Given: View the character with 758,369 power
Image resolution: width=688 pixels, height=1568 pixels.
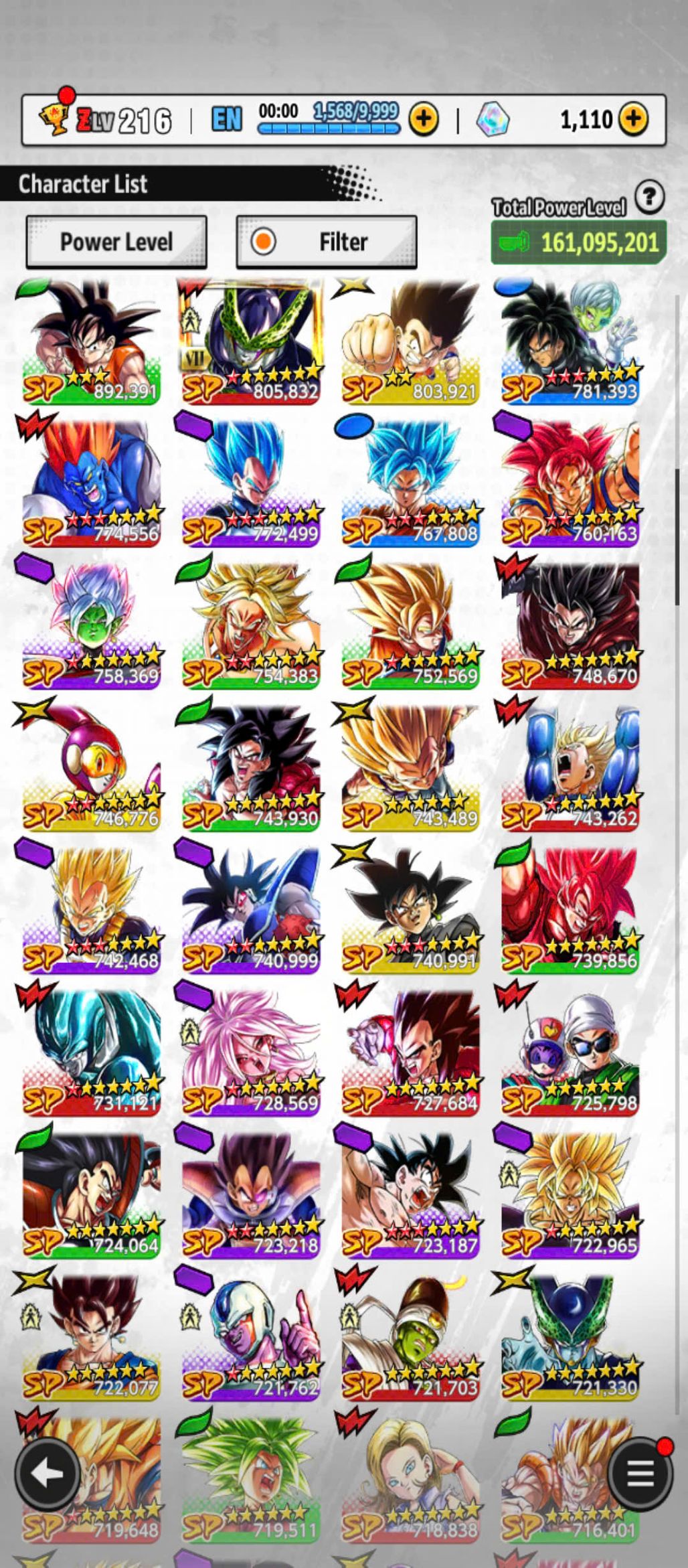Looking at the screenshot, I should coord(91,626).
